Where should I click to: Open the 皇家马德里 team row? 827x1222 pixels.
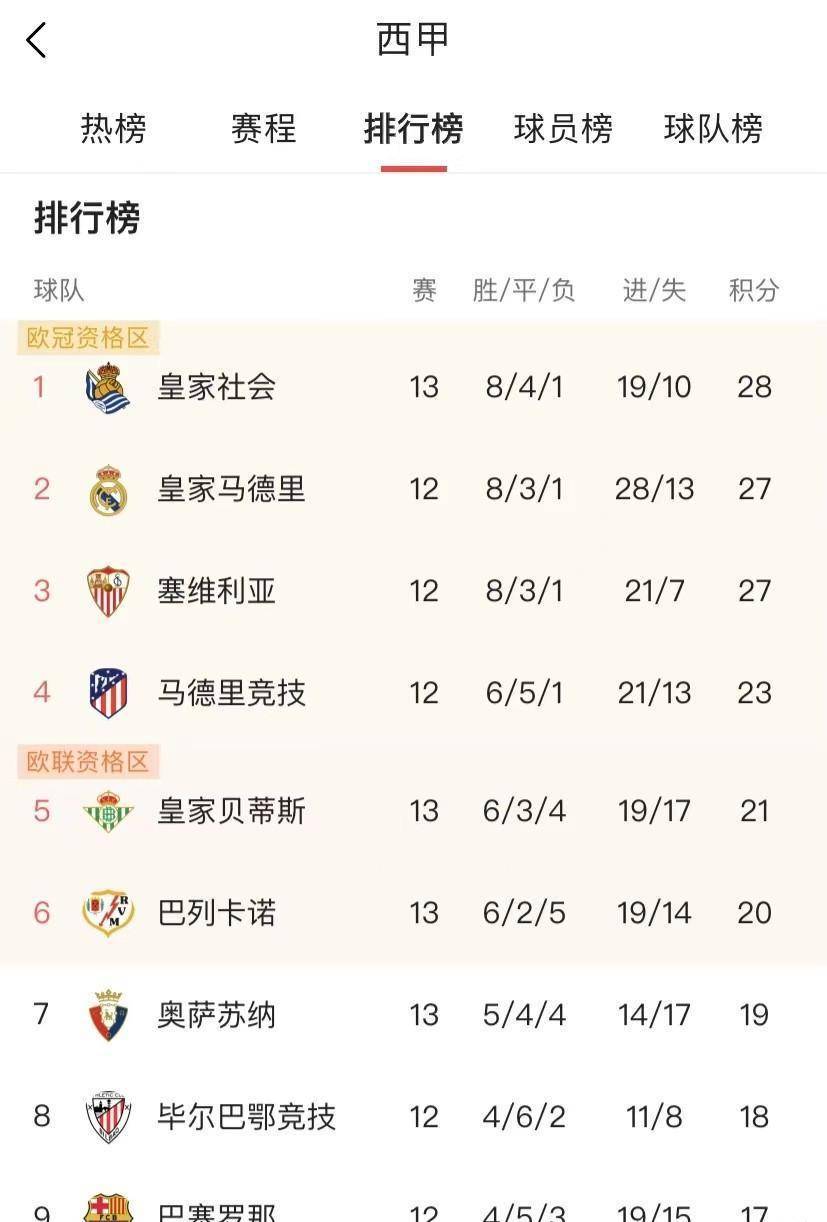click(231, 489)
